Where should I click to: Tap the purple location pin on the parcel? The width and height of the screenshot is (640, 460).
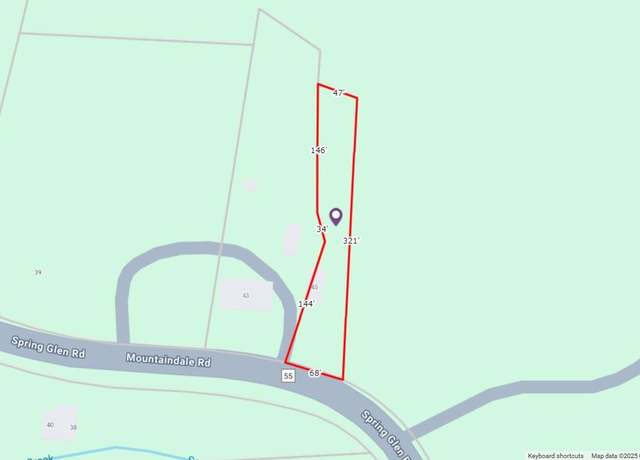(x=336, y=215)
